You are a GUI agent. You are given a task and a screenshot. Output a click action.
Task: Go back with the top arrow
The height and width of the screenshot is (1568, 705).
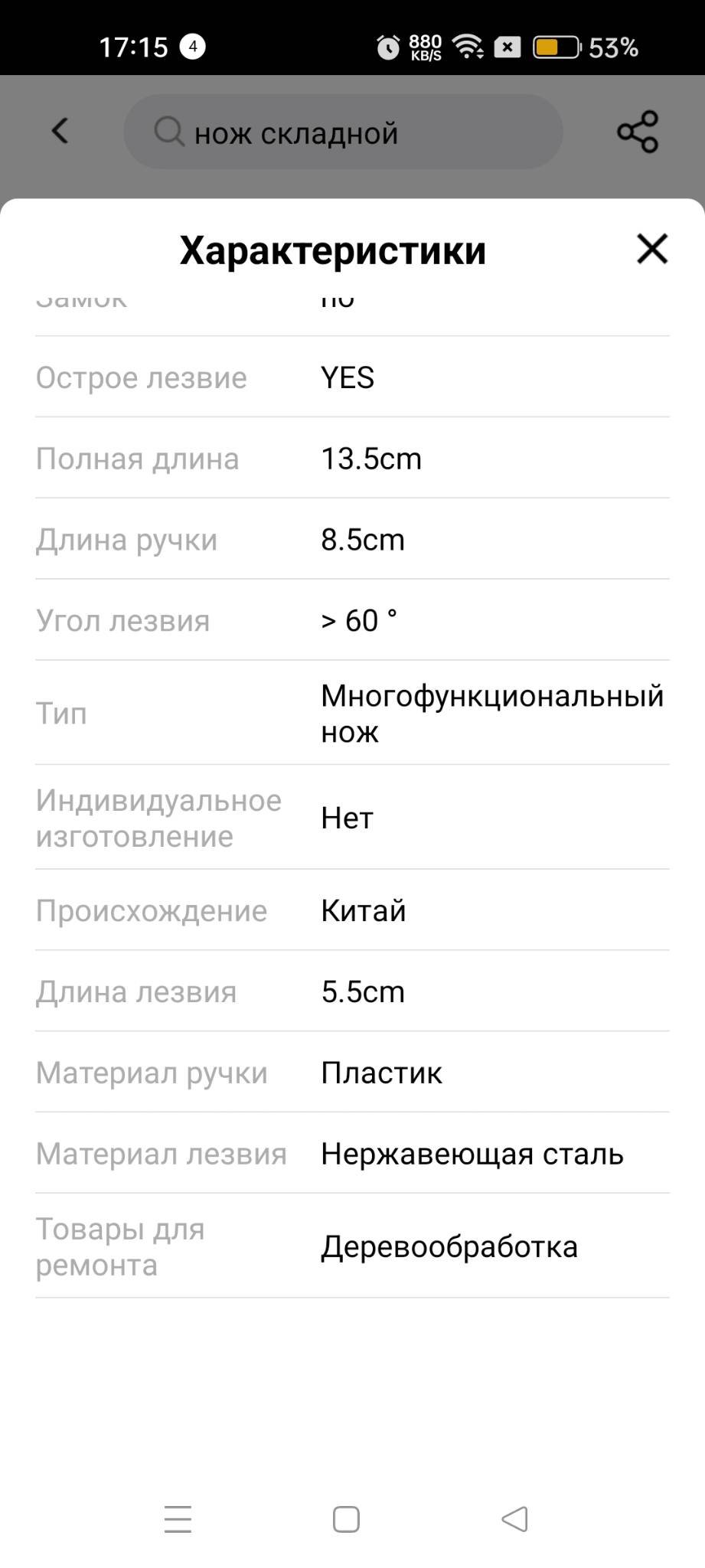tap(60, 131)
